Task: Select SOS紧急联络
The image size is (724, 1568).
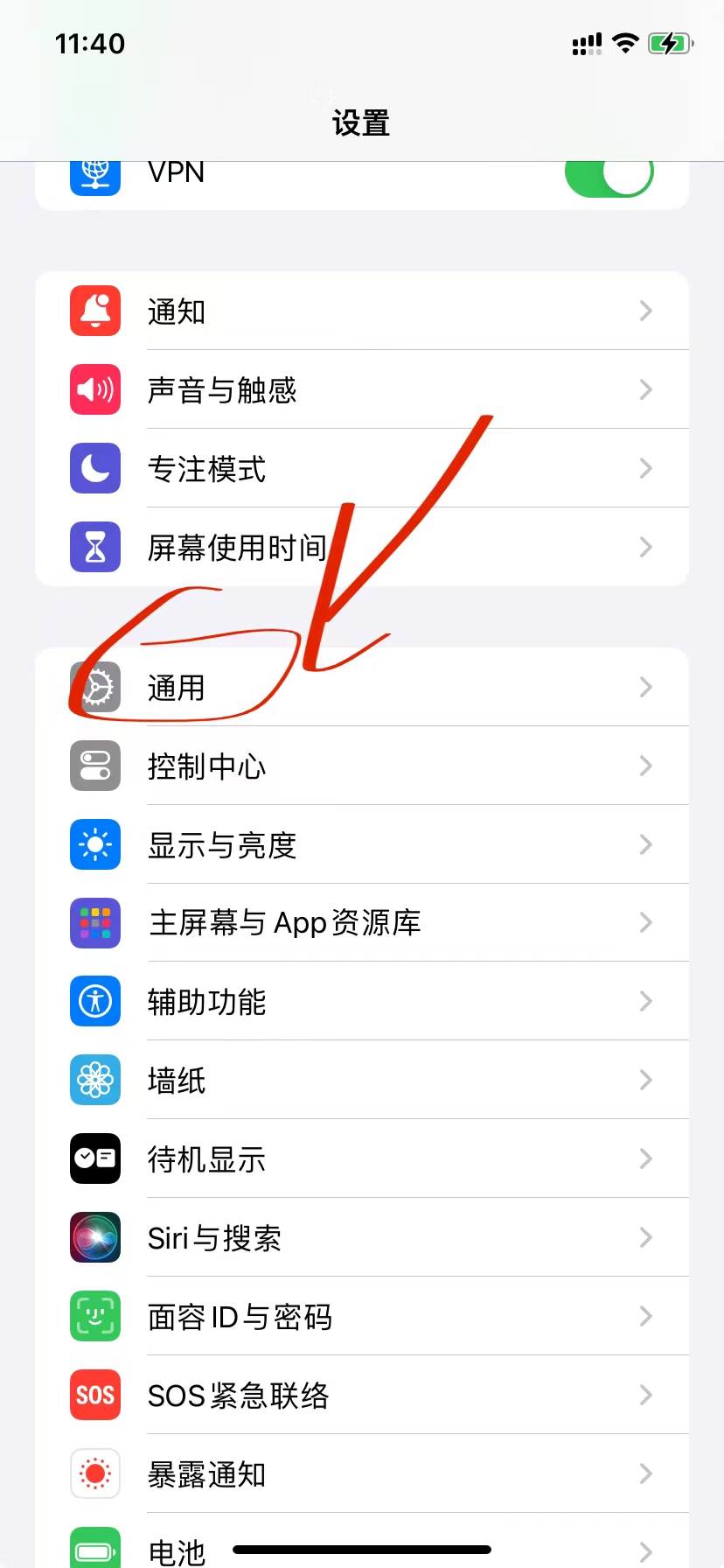Action: 362,1395
